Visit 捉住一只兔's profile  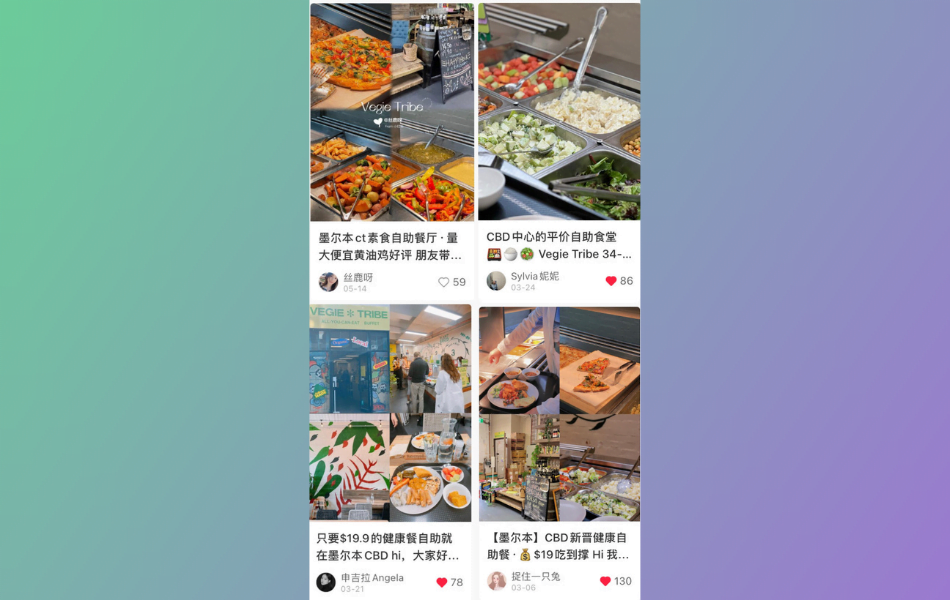tap(497, 581)
